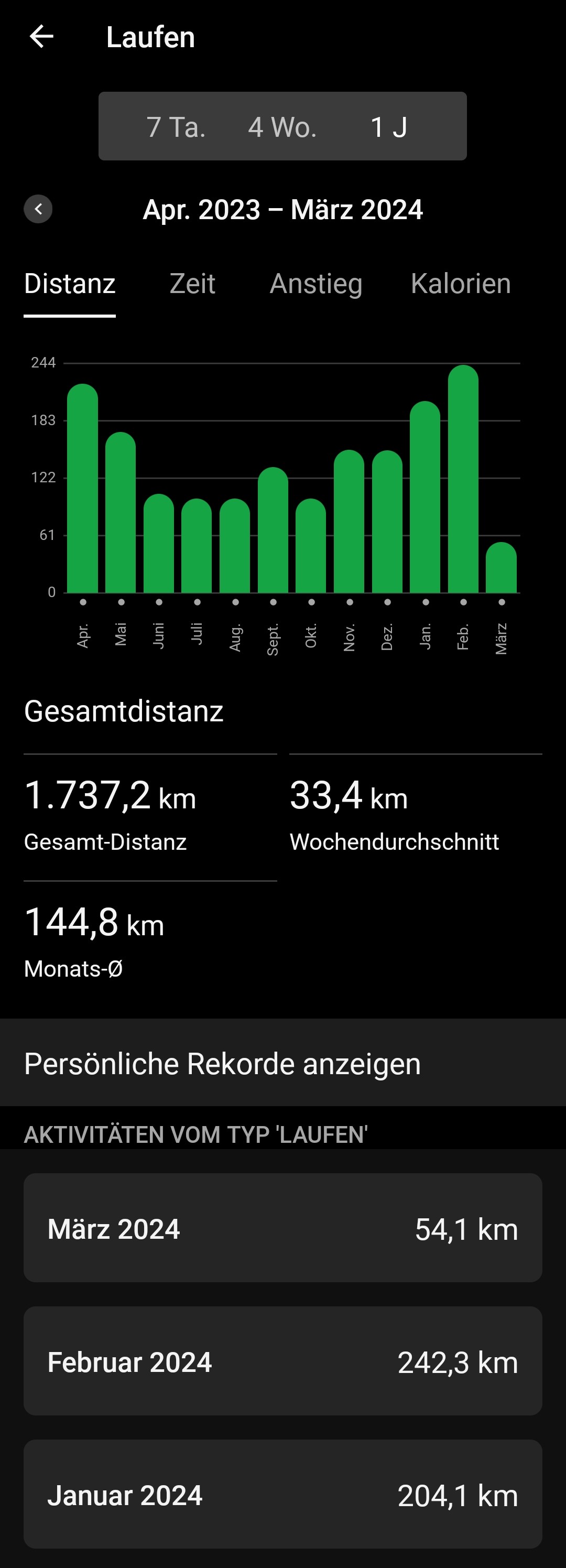View the Anstieg tab
Screen dimensions: 566x1568
coord(316,284)
